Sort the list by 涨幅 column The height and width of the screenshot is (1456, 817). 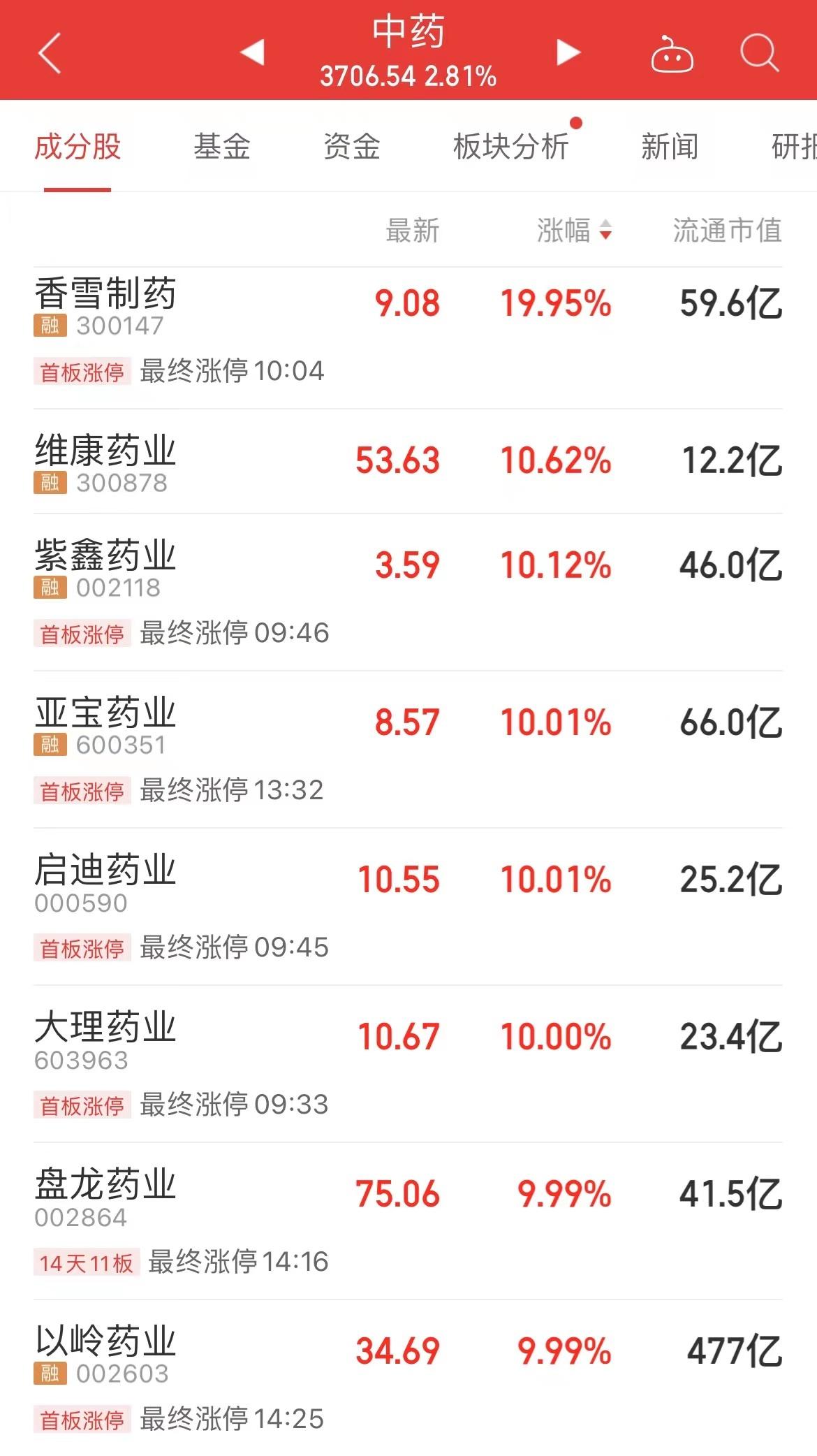pos(574,231)
